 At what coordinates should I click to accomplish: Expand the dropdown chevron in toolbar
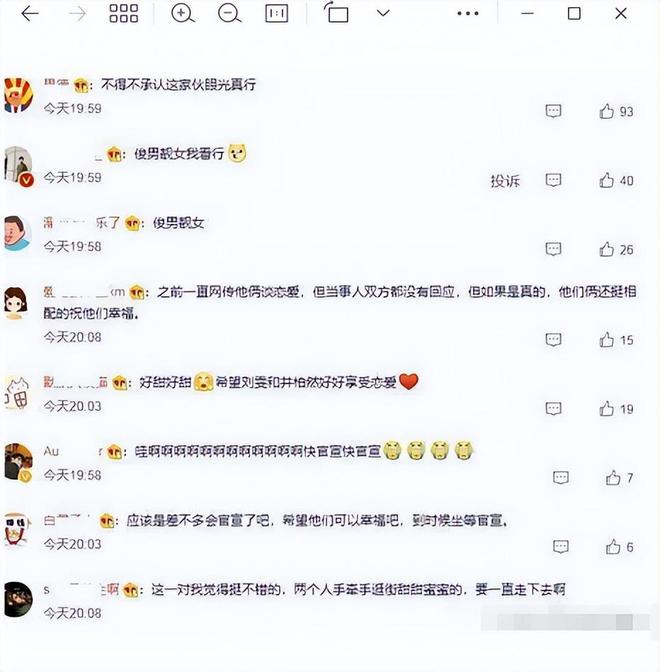point(383,13)
